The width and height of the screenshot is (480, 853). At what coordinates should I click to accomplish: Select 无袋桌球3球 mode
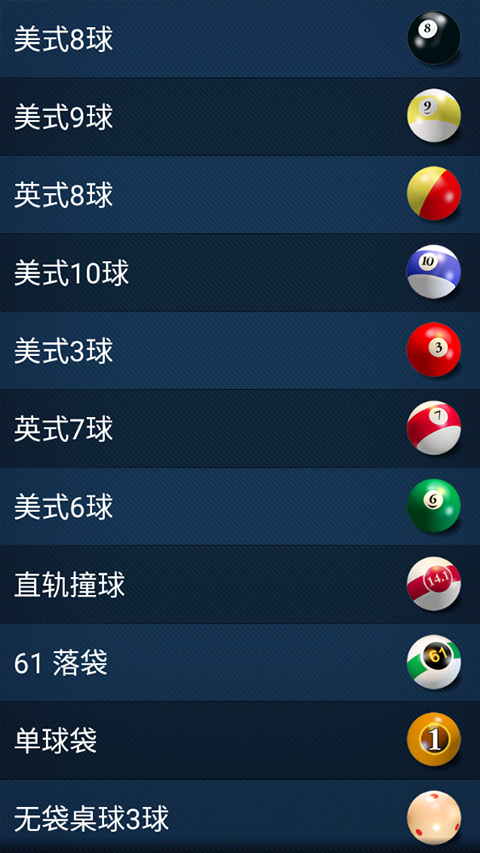coord(240,817)
